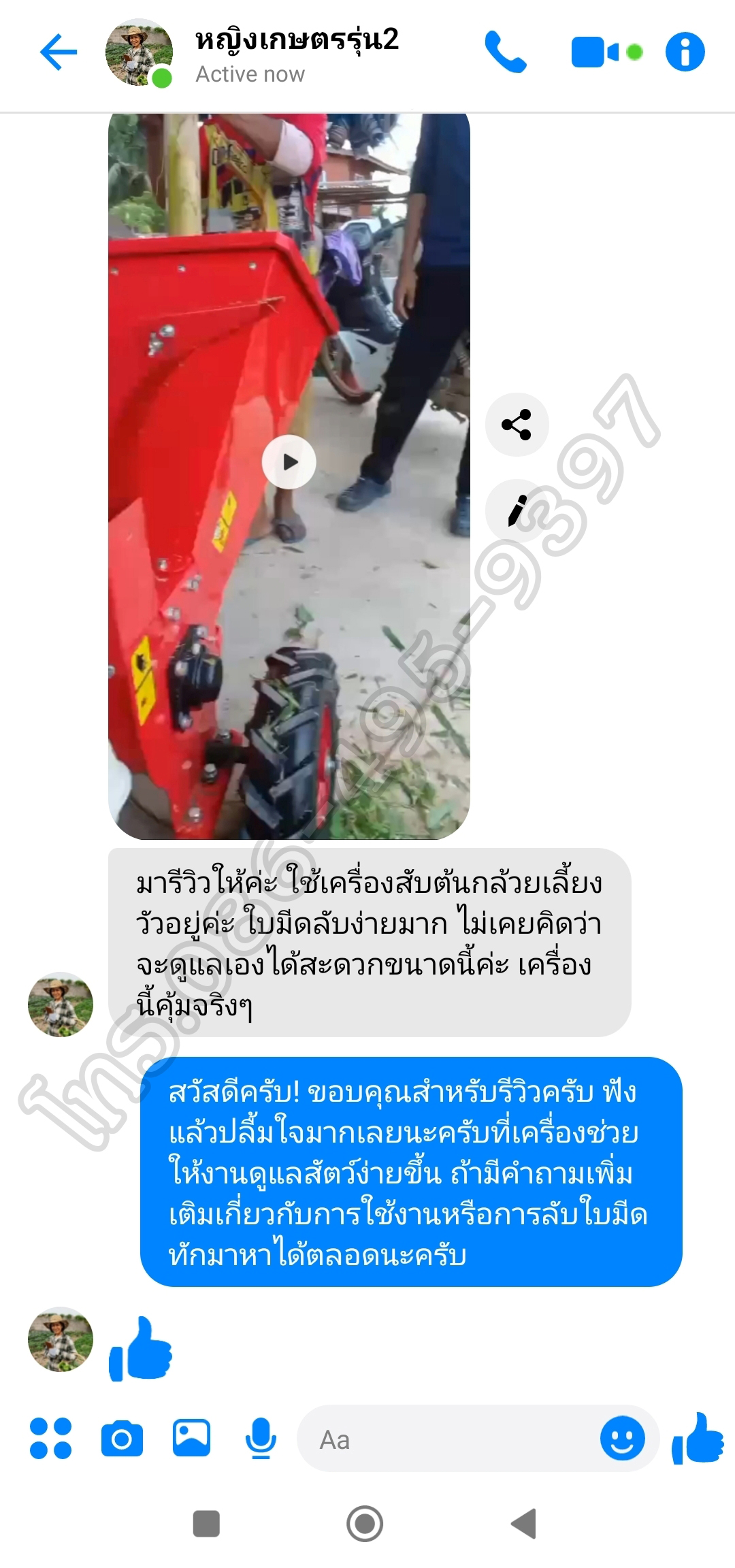This screenshot has width=735, height=1568.
Task: Open the camera to take a photo
Action: click(122, 1439)
